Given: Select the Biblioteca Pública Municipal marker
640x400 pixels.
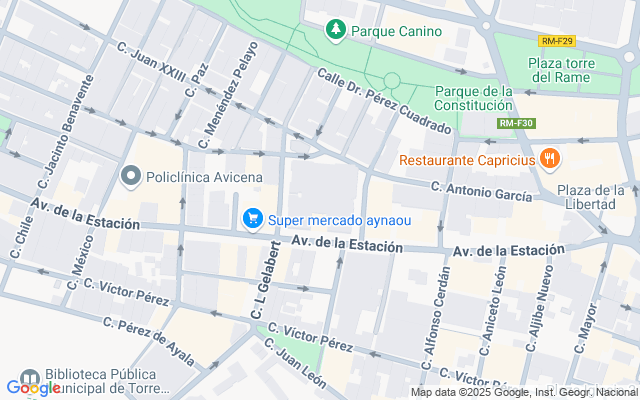Looking at the screenshot, I should pos(30,379).
